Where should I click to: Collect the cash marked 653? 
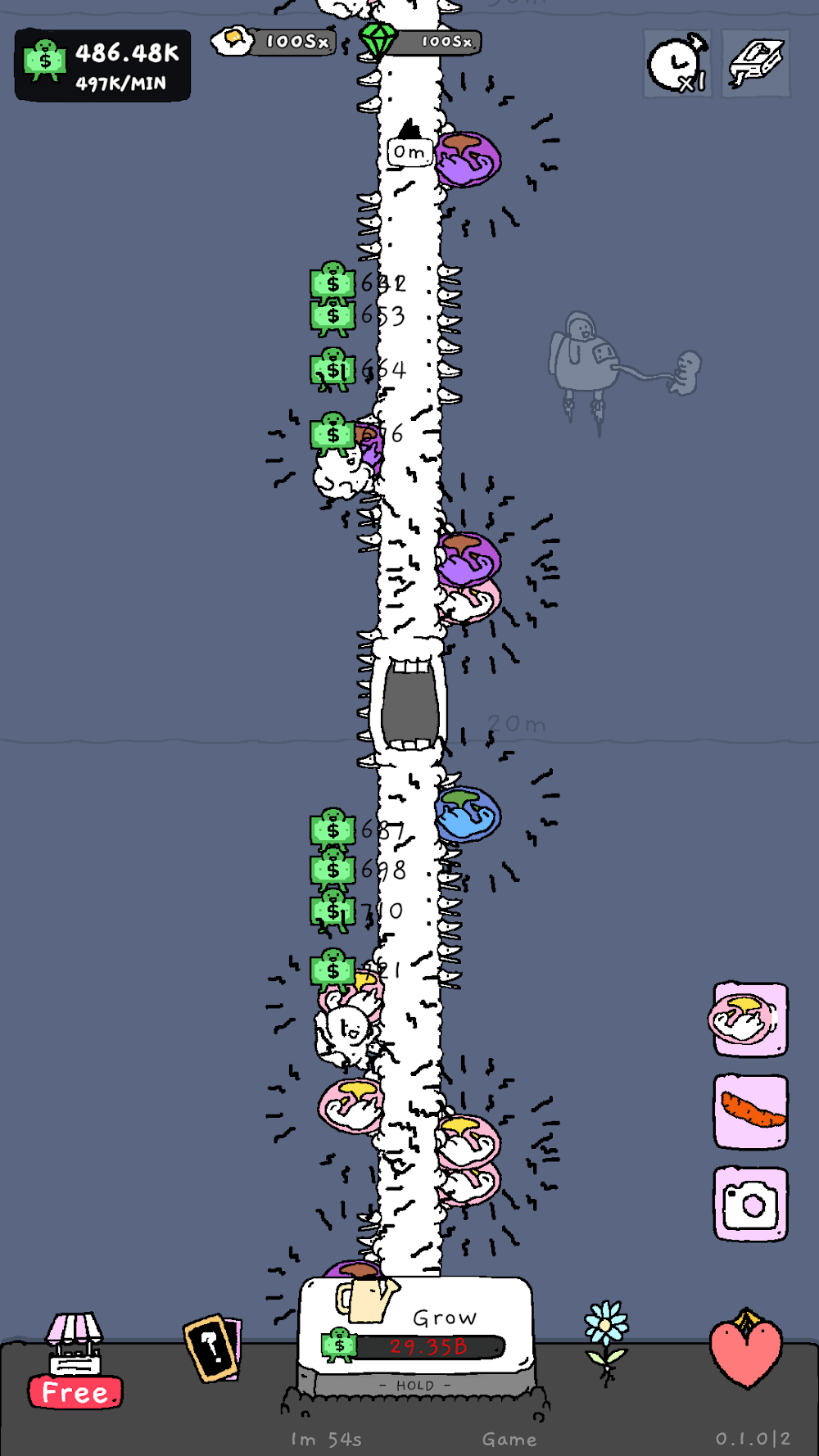333,317
